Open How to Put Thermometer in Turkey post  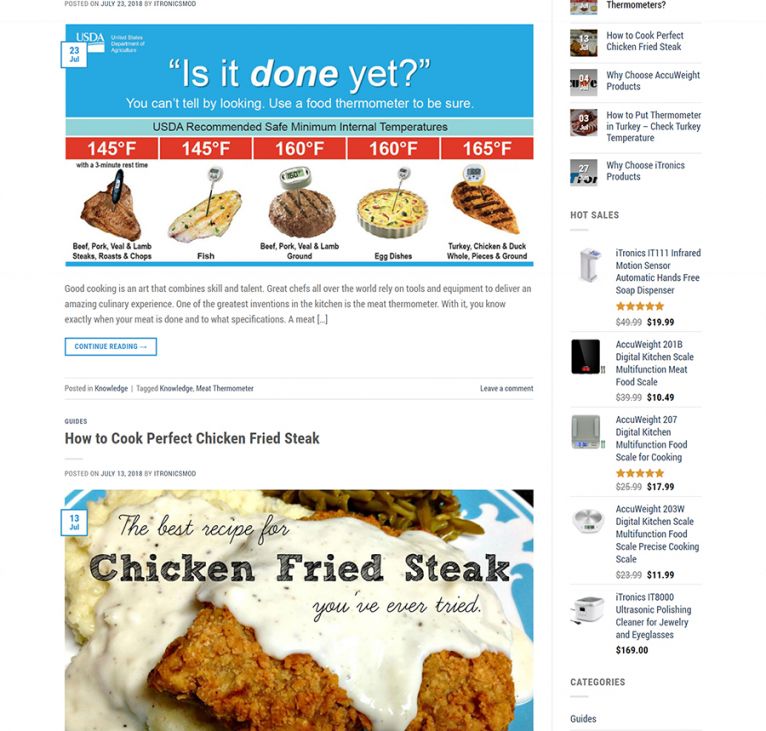coord(653,126)
